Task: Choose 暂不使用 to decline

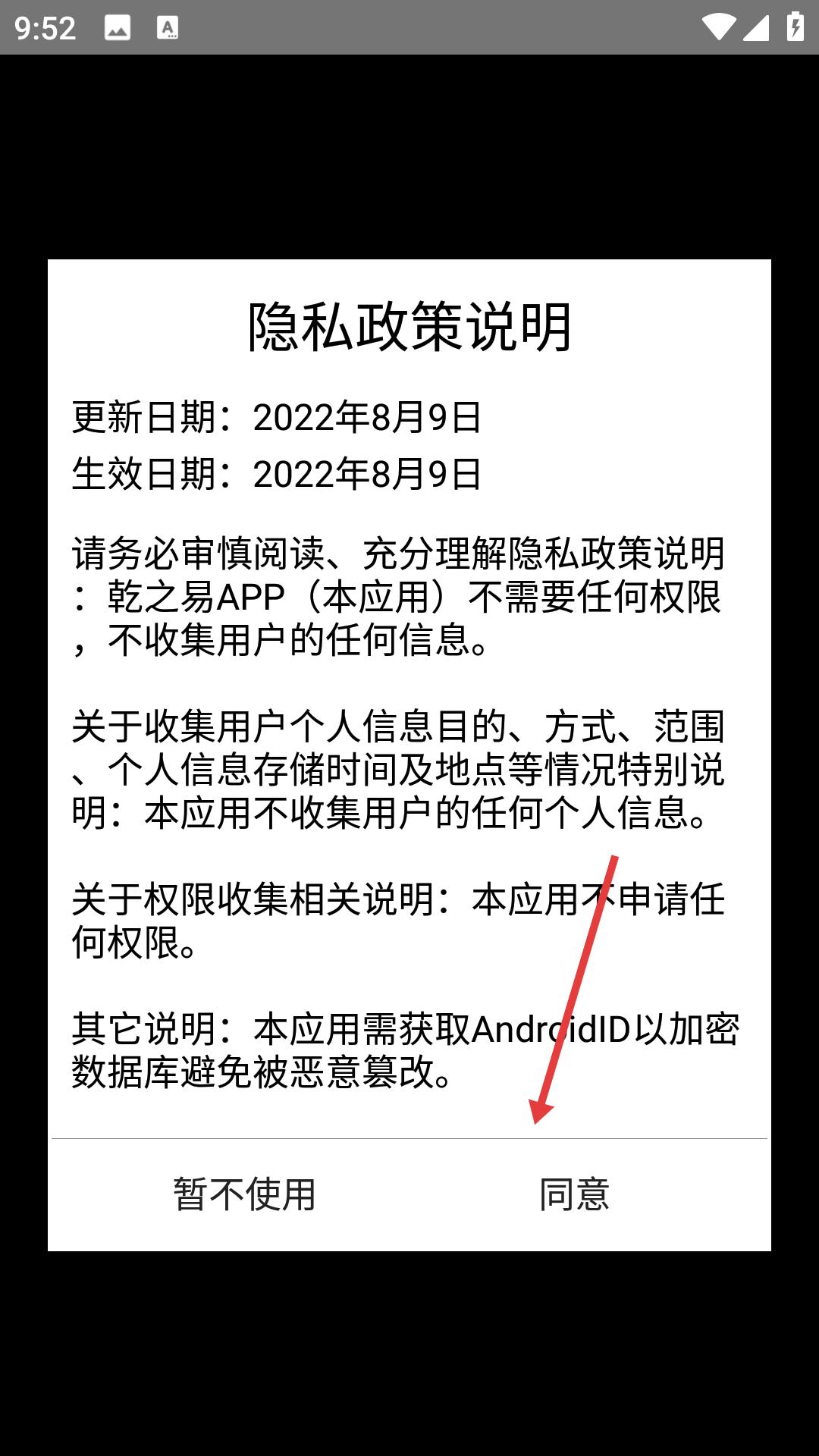Action: (244, 1194)
